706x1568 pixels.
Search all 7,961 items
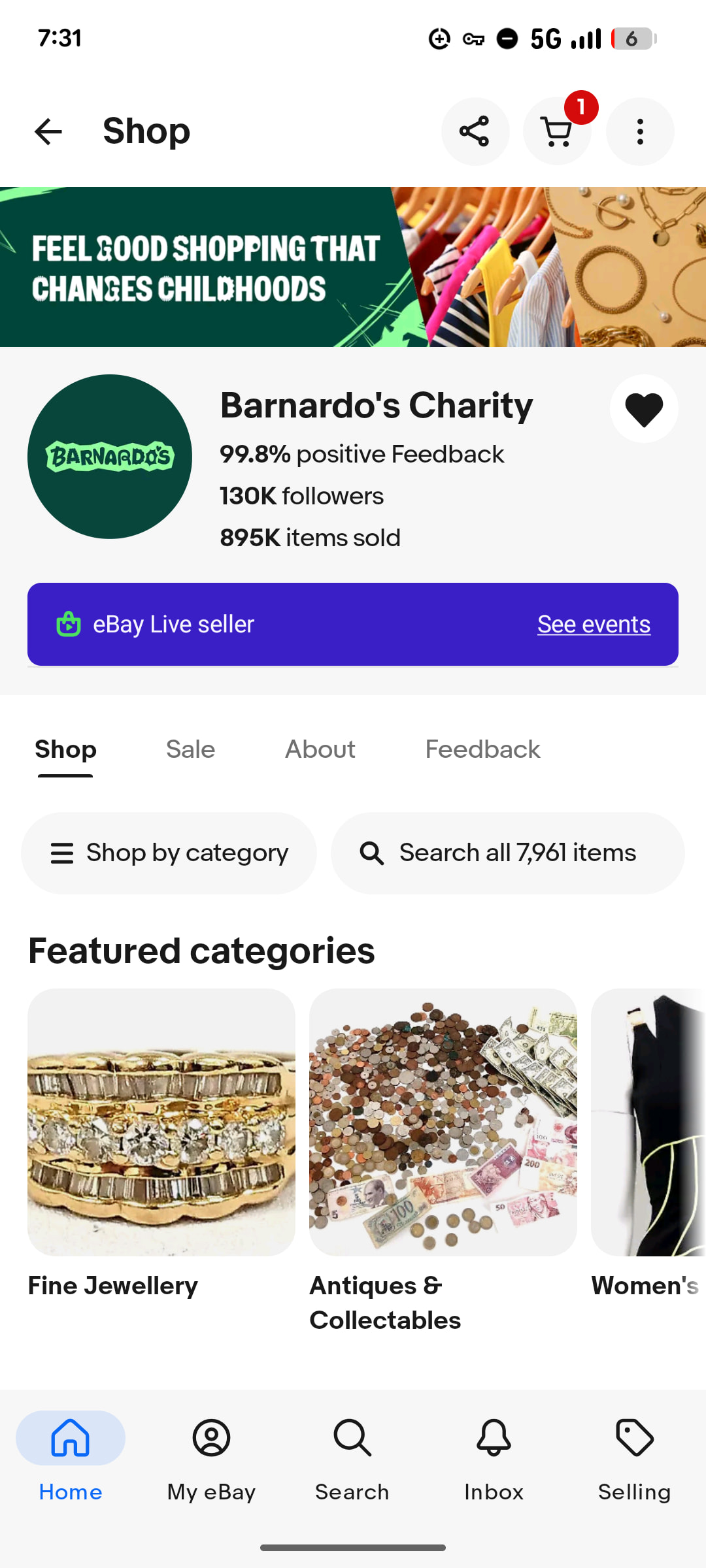508,853
